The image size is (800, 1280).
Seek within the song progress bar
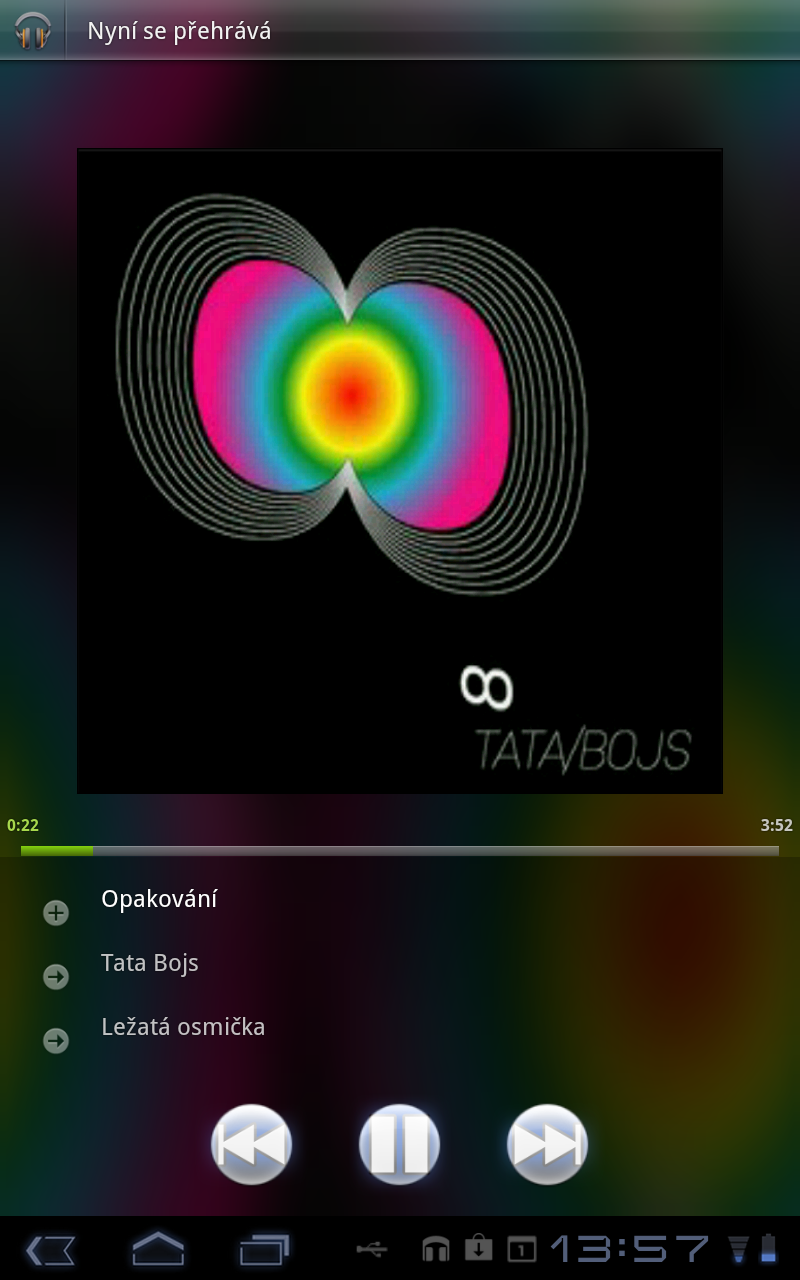pyautogui.click(x=400, y=851)
